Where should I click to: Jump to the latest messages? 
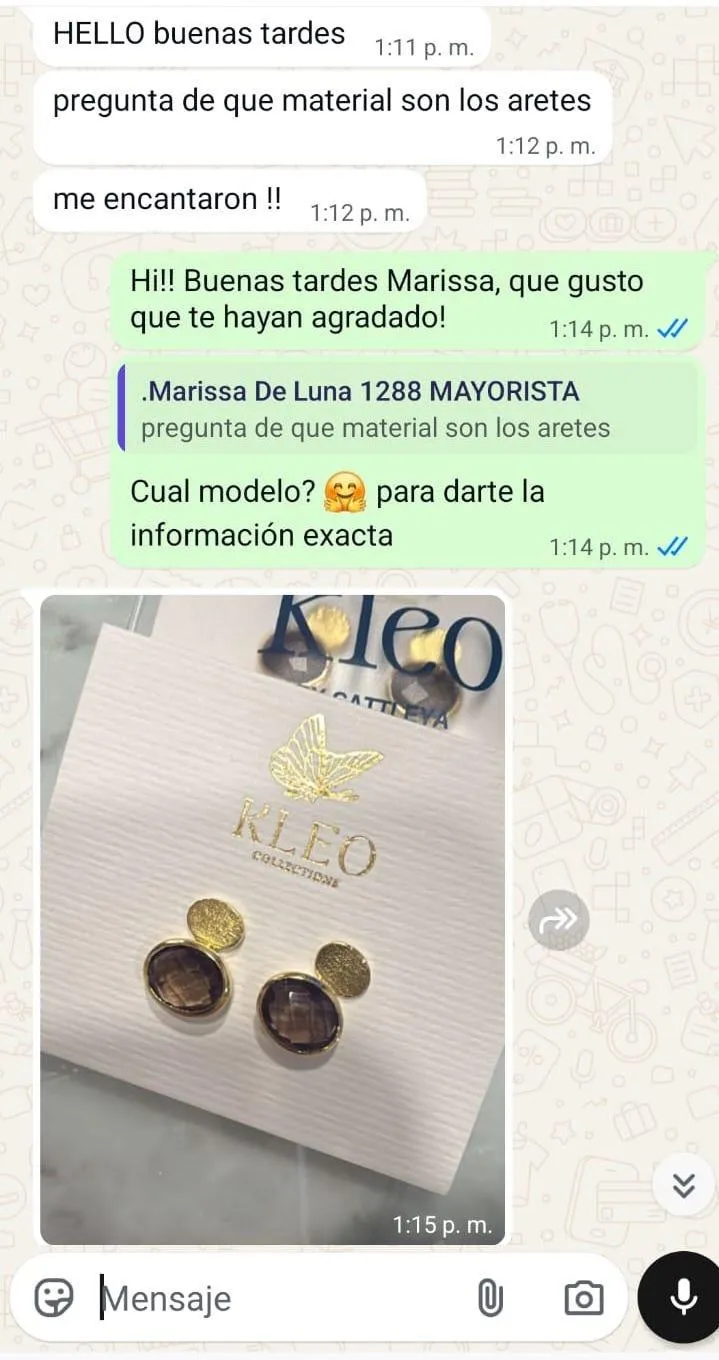point(683,1185)
